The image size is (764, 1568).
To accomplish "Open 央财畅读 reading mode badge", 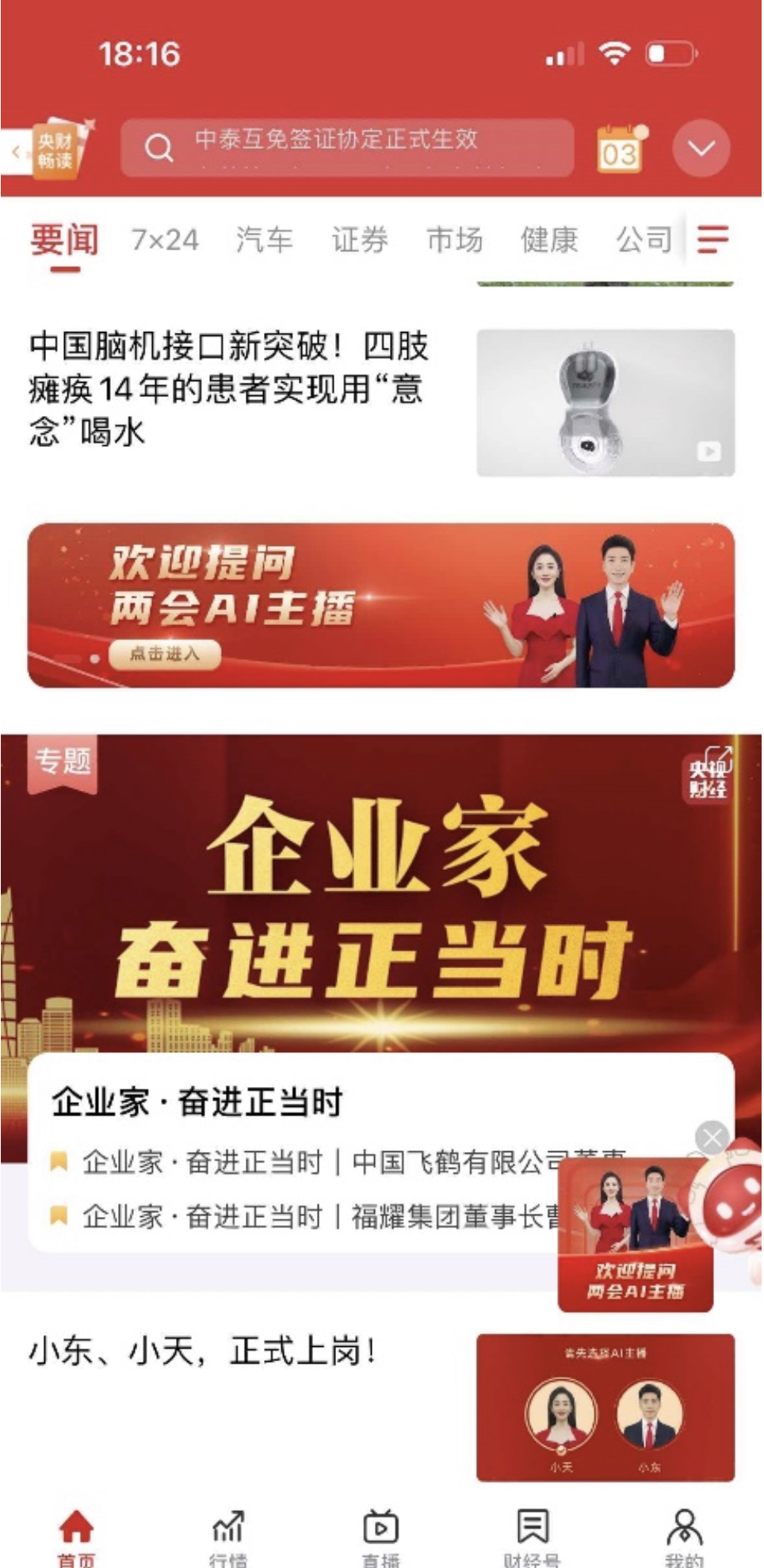I will (55, 149).
